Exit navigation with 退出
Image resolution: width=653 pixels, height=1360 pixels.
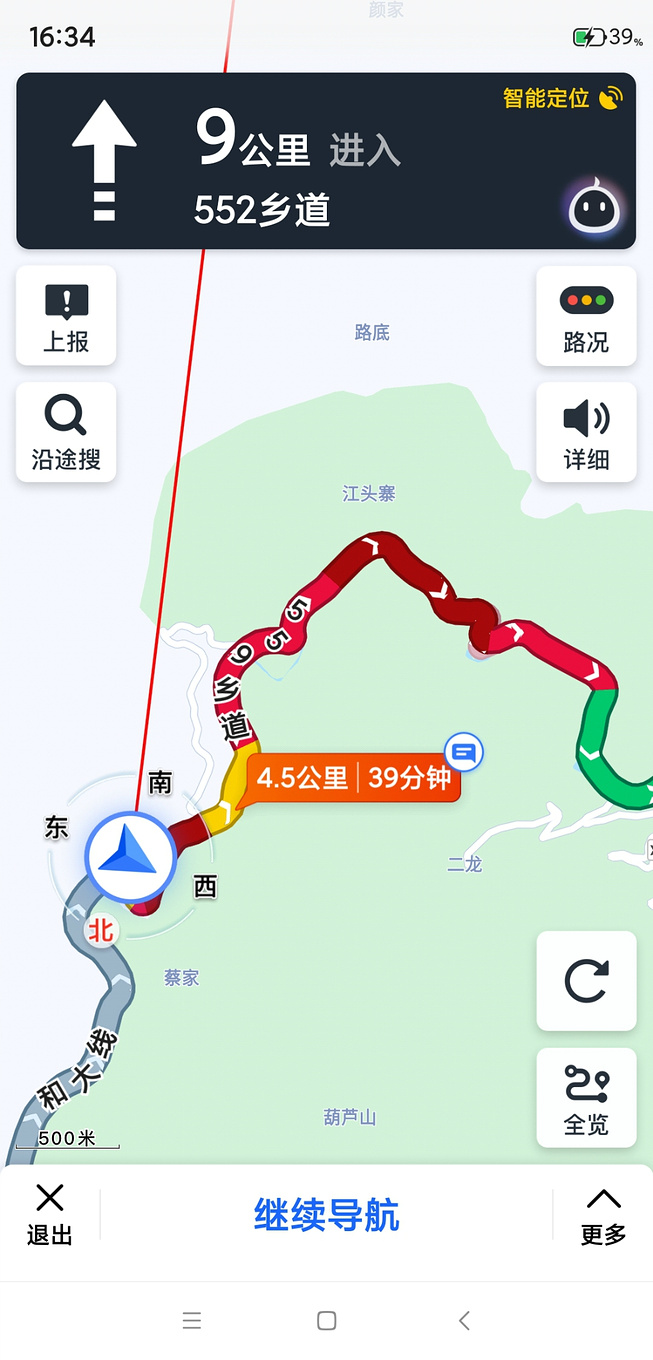point(49,1215)
